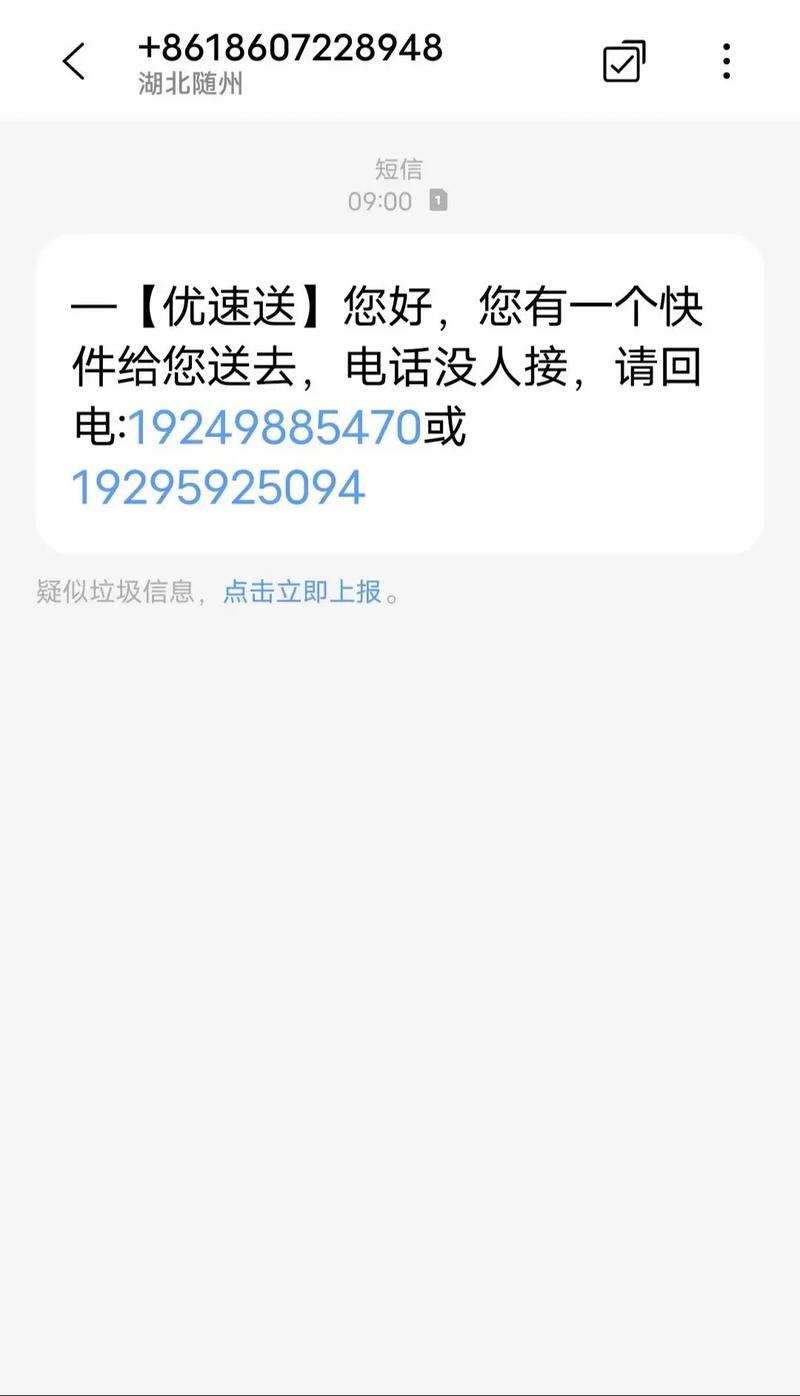
Task: Return to the inbox using the back chevron
Action: click(x=75, y=60)
